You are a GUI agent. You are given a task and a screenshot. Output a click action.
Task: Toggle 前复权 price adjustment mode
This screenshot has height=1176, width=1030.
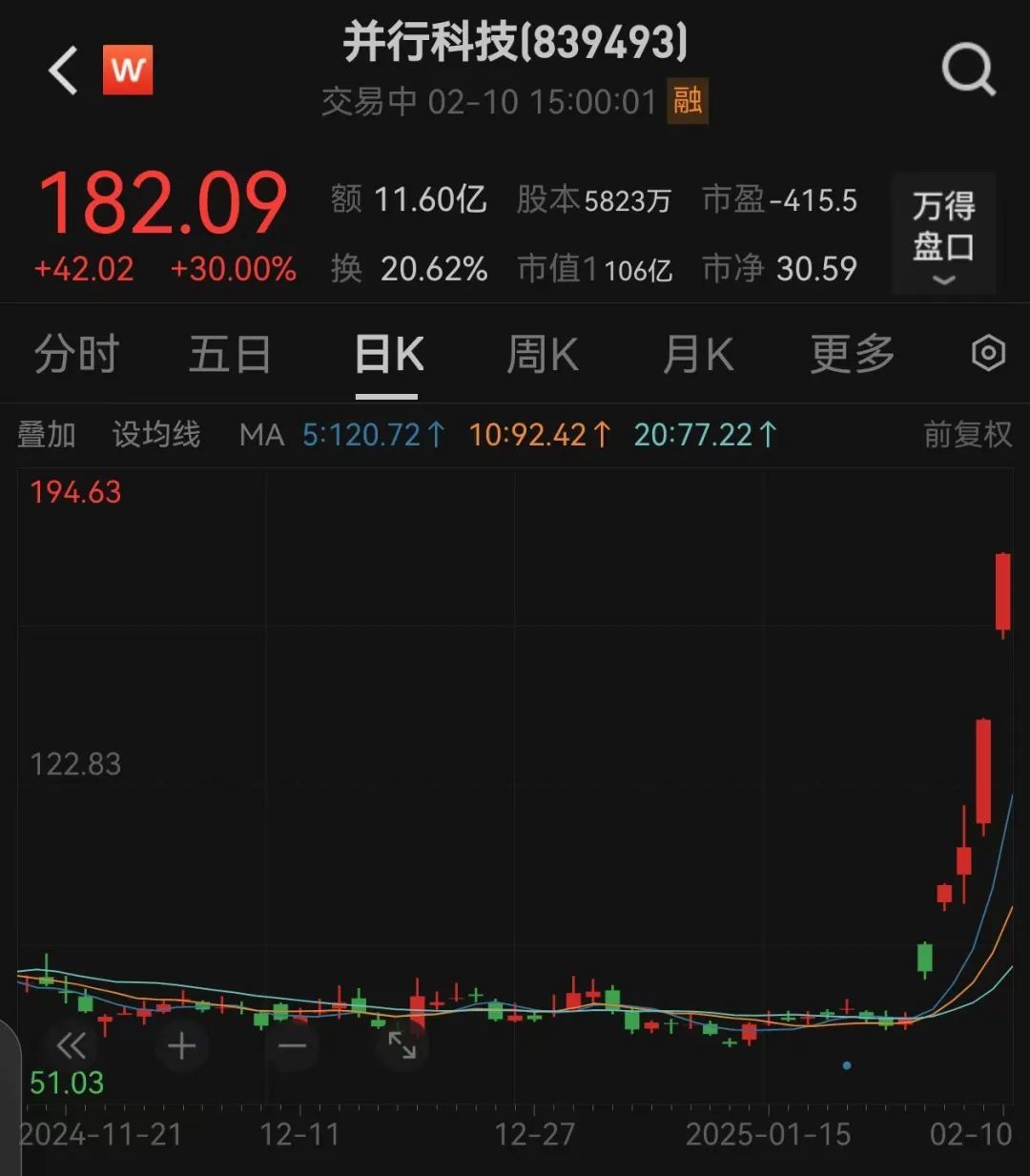coord(966,434)
